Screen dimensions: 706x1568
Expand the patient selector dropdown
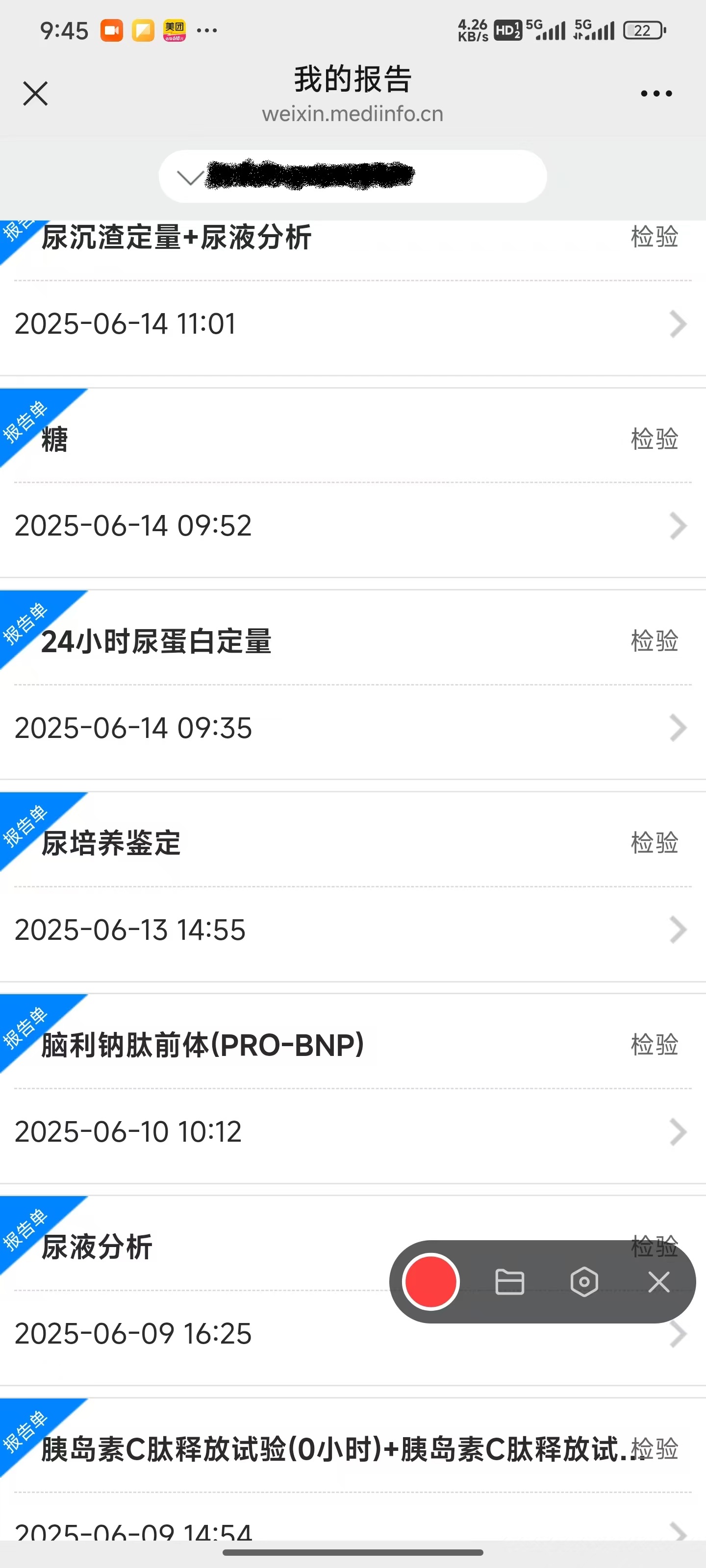pyautogui.click(x=353, y=176)
